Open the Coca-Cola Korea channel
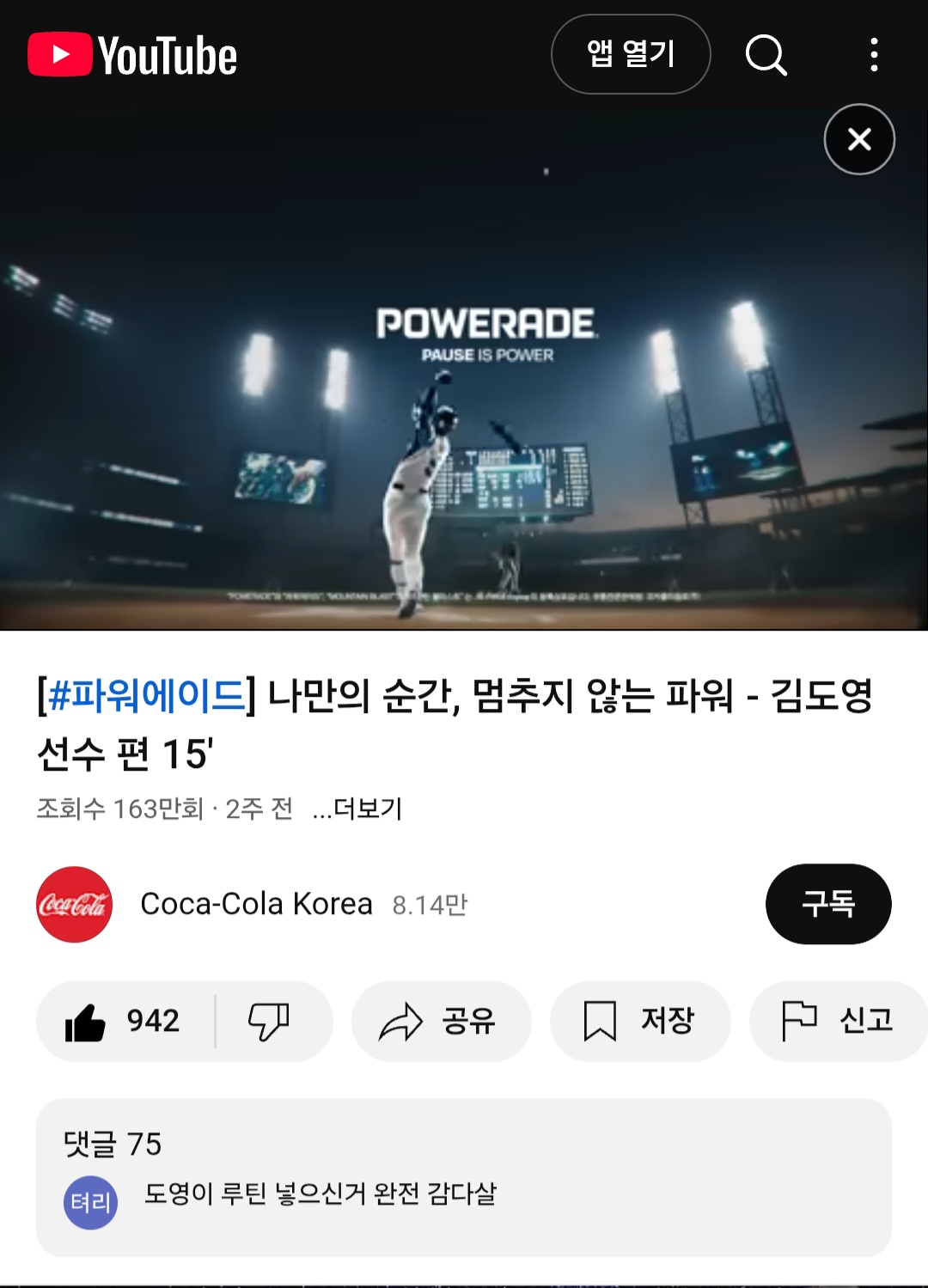 click(x=256, y=904)
